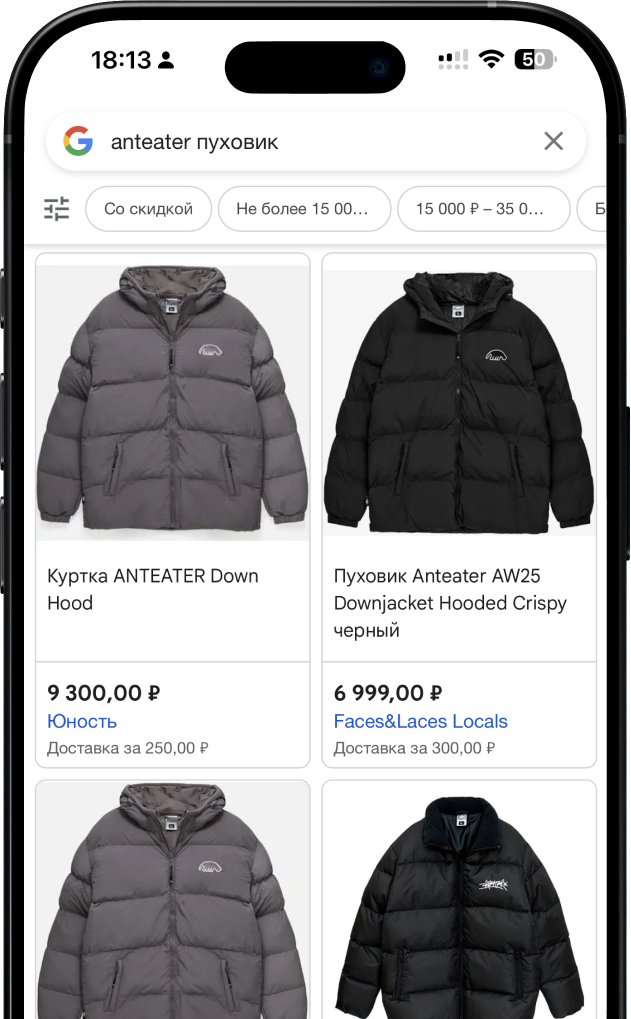Screen dimensions: 631x1019
Task: Select the "Со скидкой" filter chip
Action: click(x=148, y=209)
